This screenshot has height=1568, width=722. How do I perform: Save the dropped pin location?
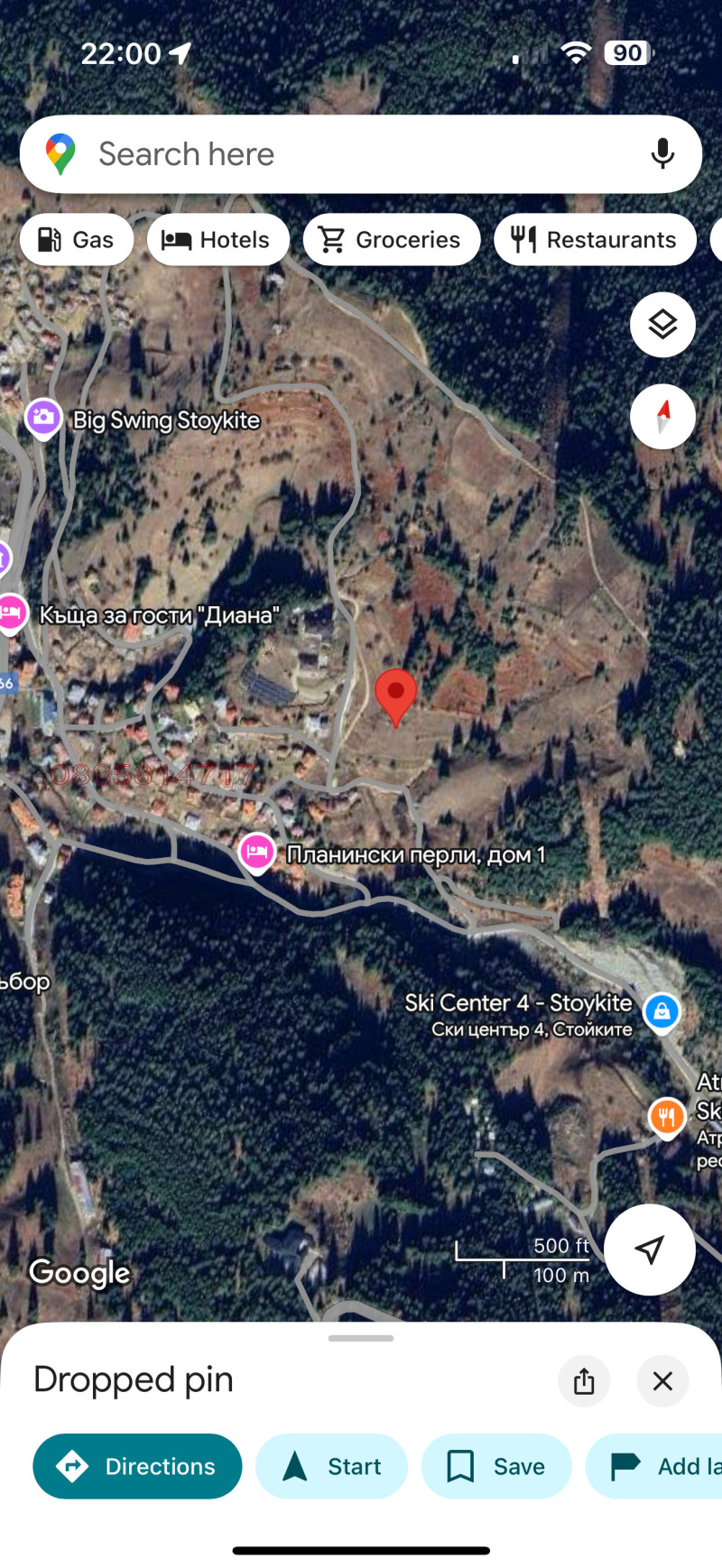pyautogui.click(x=495, y=1466)
